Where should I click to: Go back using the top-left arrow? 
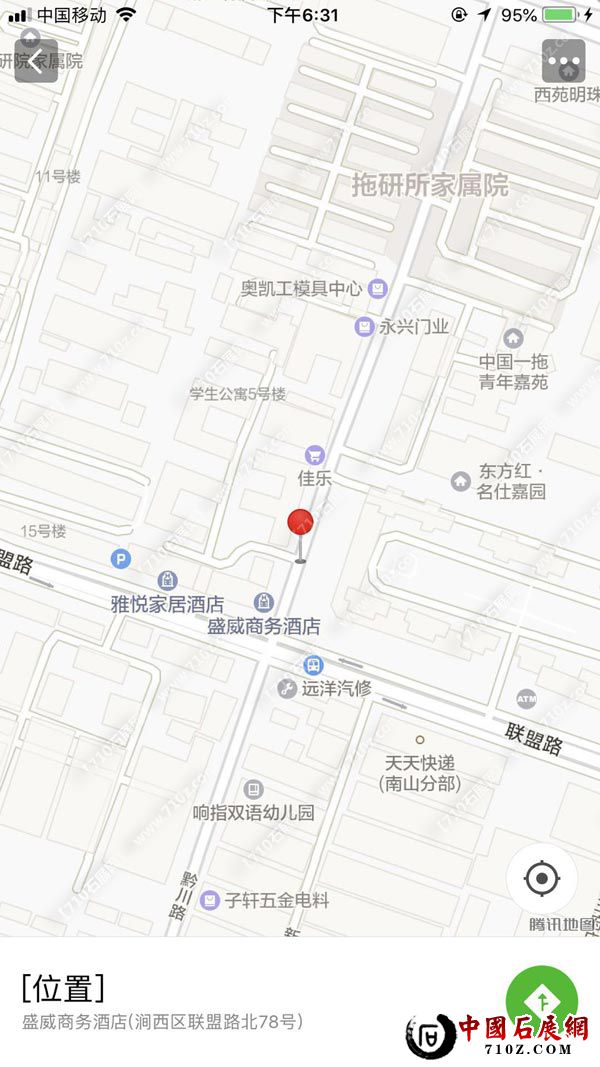pos(36,61)
